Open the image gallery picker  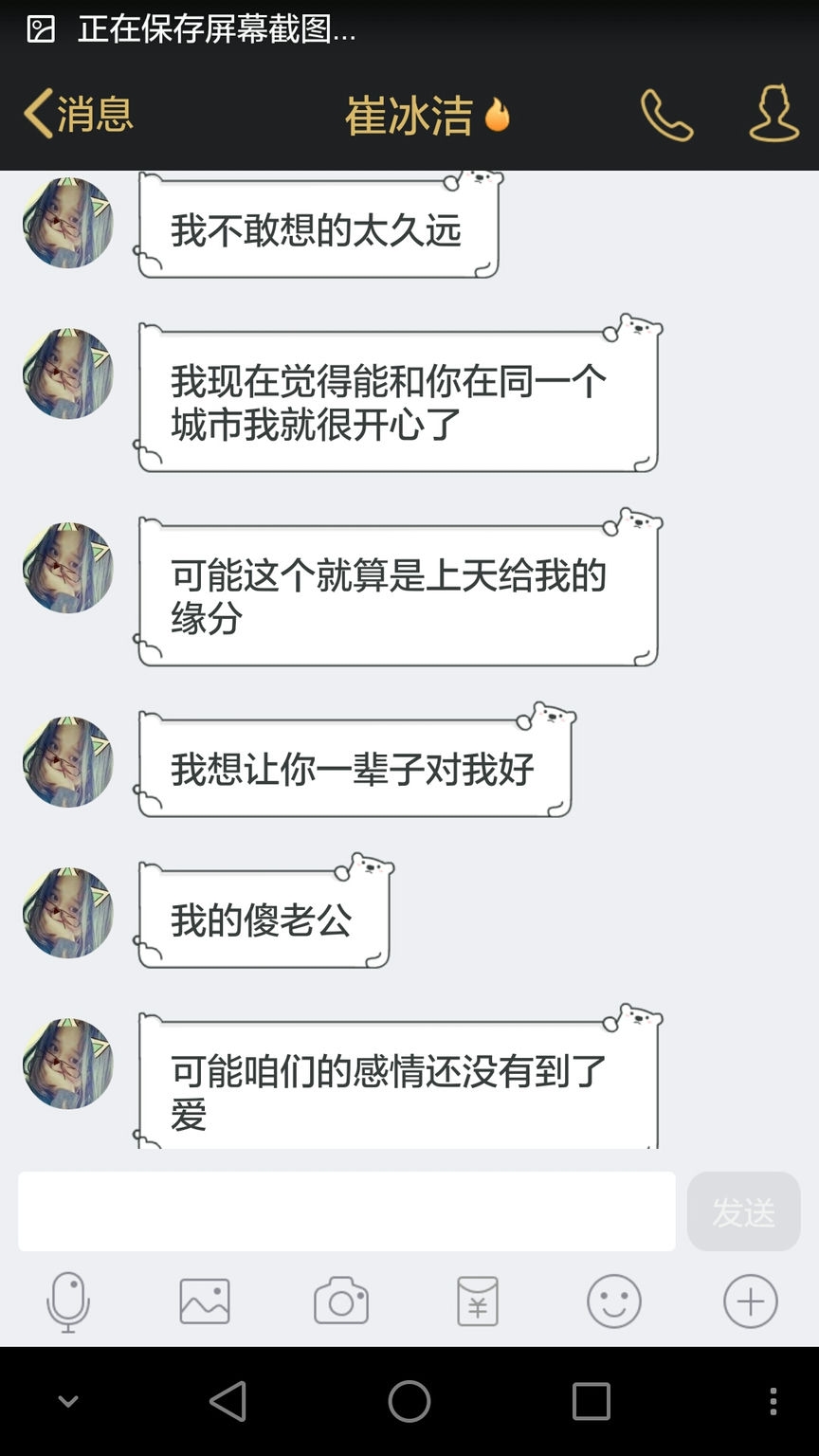(205, 1301)
